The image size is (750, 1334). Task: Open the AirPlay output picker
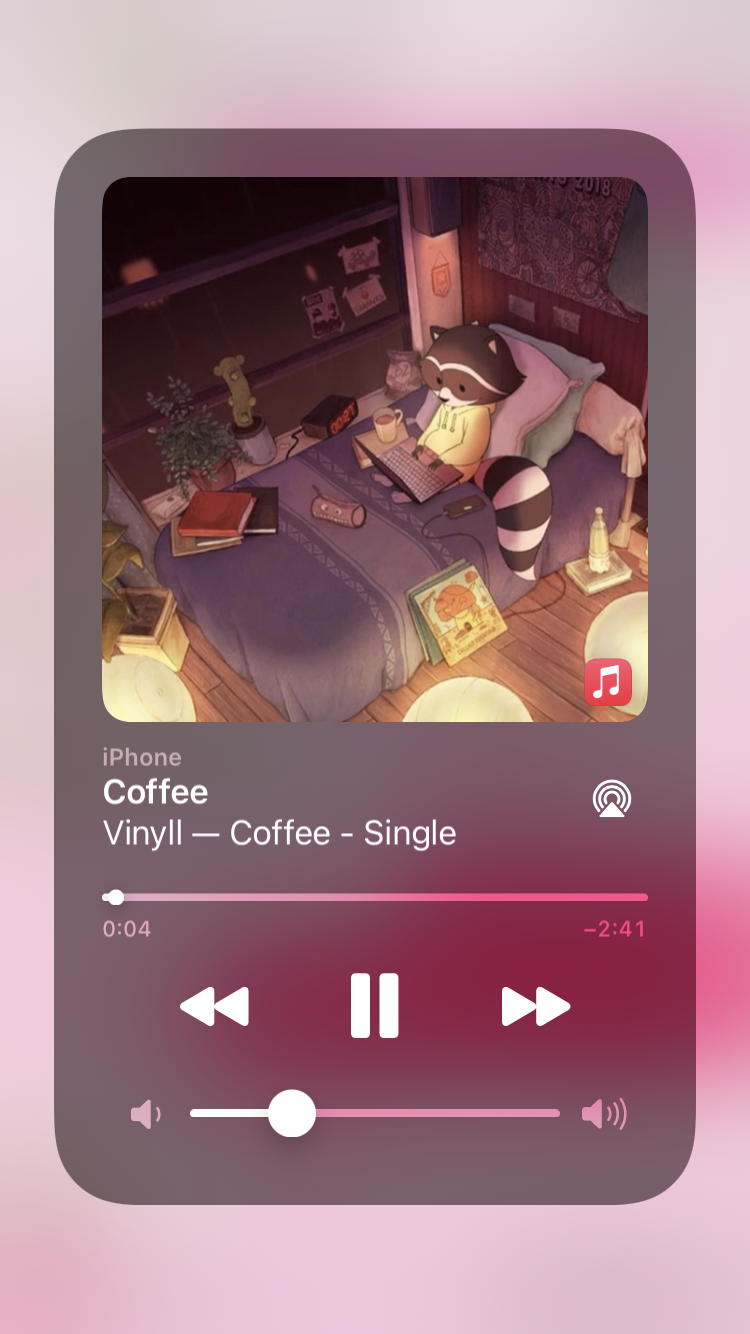click(612, 799)
